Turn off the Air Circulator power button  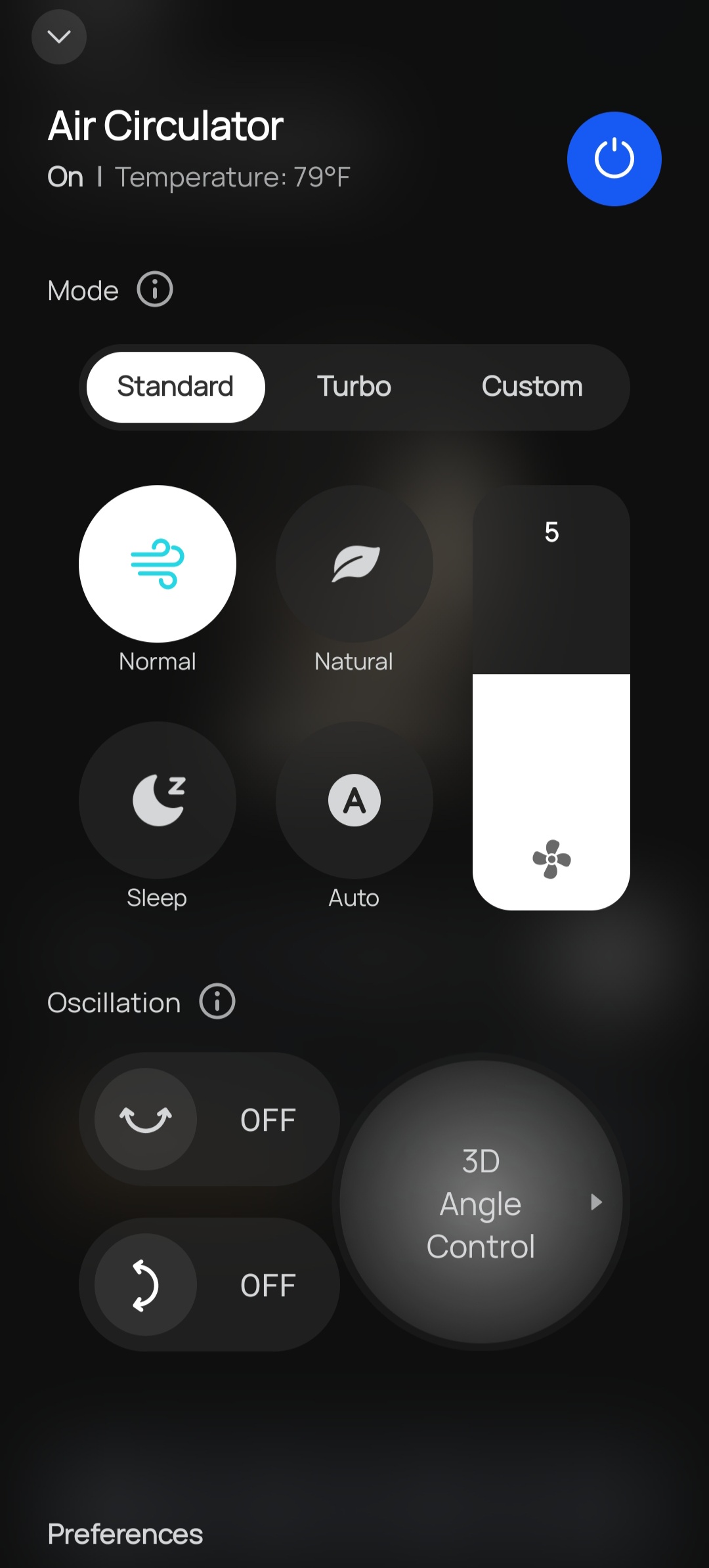pos(614,159)
